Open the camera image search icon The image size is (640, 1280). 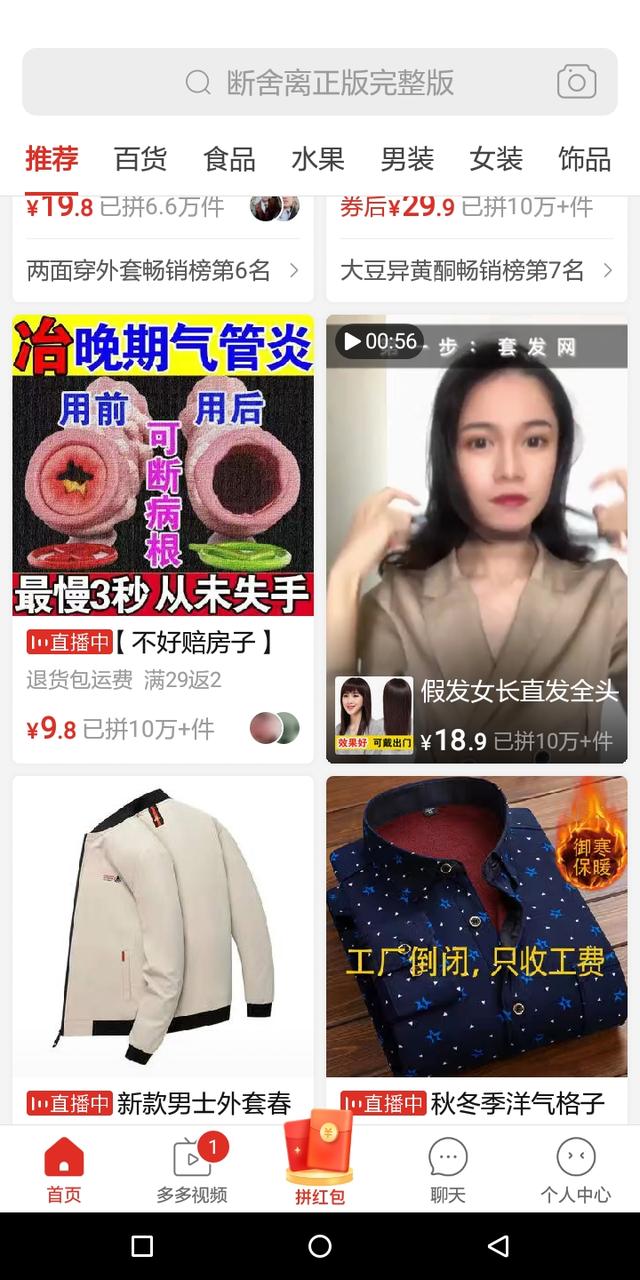point(576,82)
